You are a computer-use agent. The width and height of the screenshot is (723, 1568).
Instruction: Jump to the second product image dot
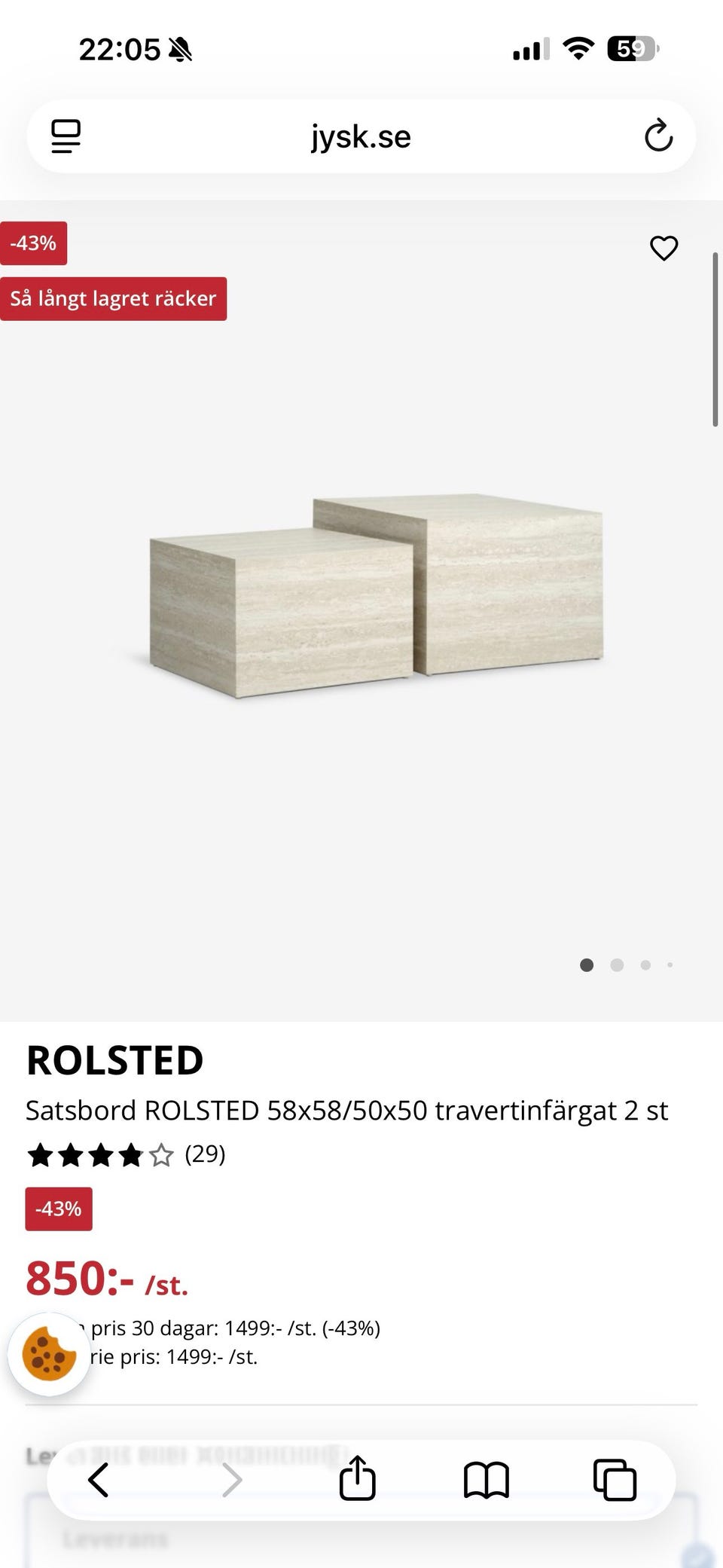click(x=617, y=965)
